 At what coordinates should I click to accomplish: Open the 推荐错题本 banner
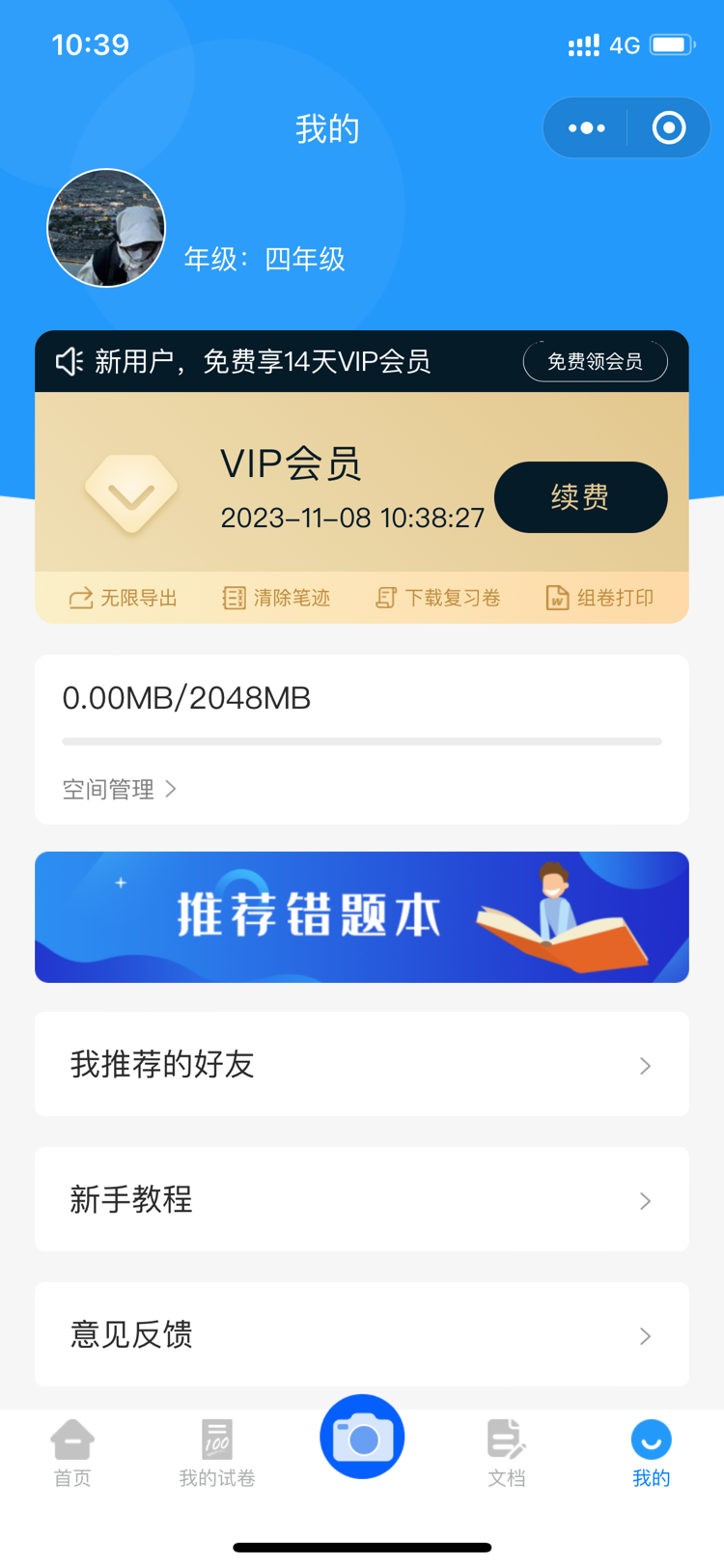click(362, 916)
